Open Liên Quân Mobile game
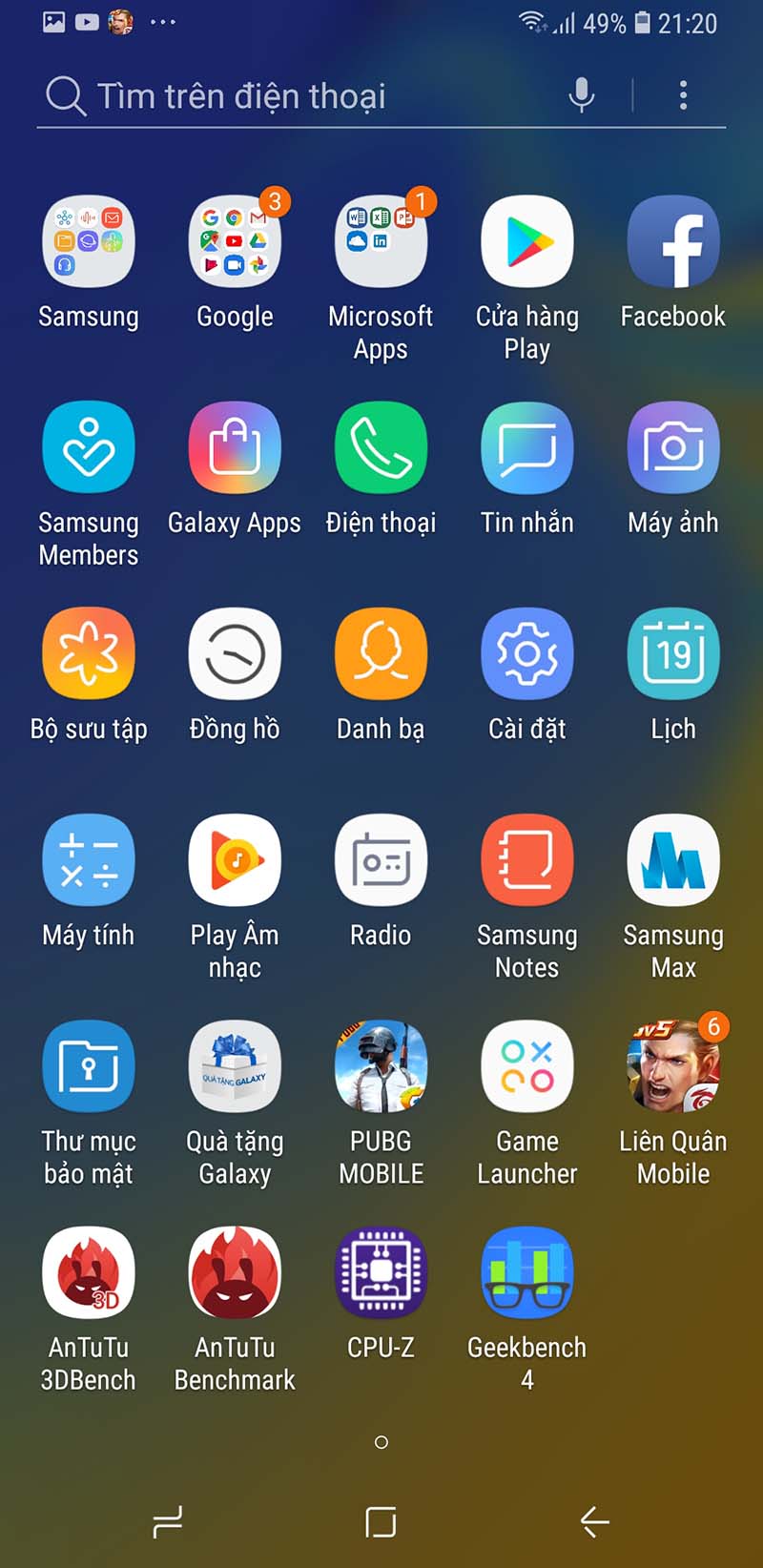The width and height of the screenshot is (763, 1568). 673,1066
